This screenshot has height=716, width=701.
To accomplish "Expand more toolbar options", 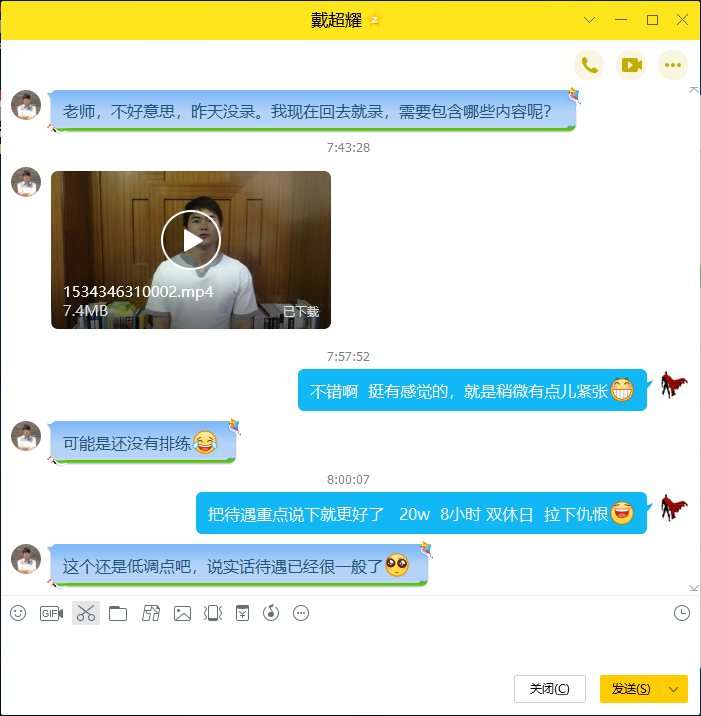I will (301, 613).
